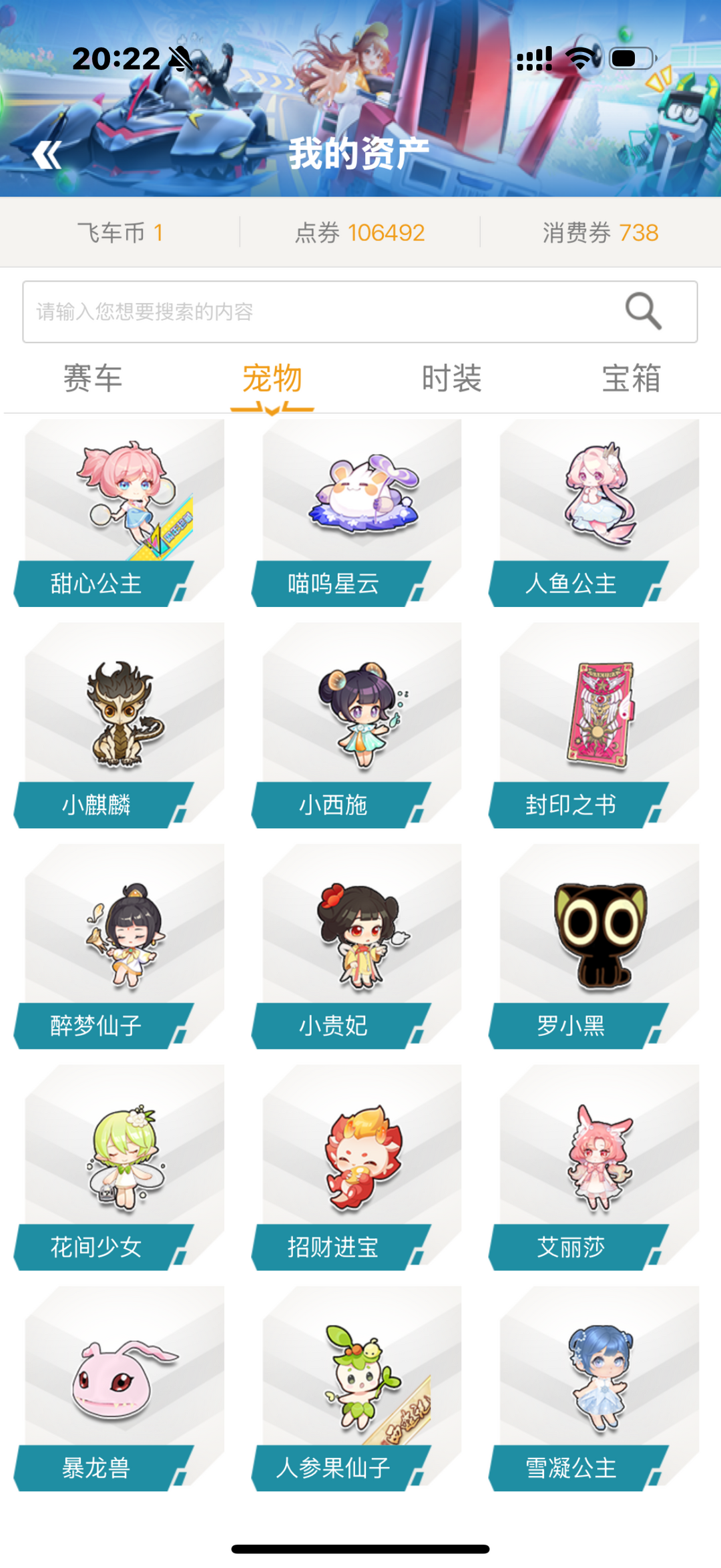
Task: View the 封印之书 item
Action: pos(595,725)
